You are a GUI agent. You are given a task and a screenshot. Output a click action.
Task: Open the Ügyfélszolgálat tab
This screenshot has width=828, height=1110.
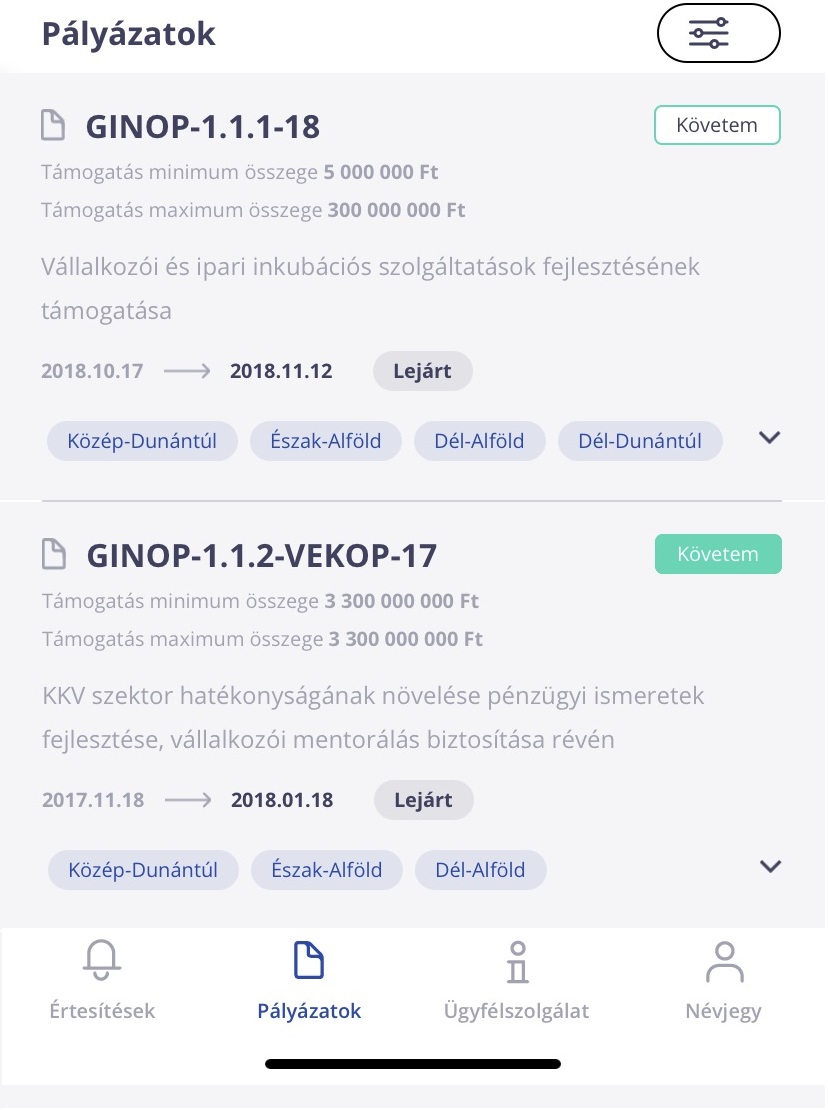click(x=517, y=980)
